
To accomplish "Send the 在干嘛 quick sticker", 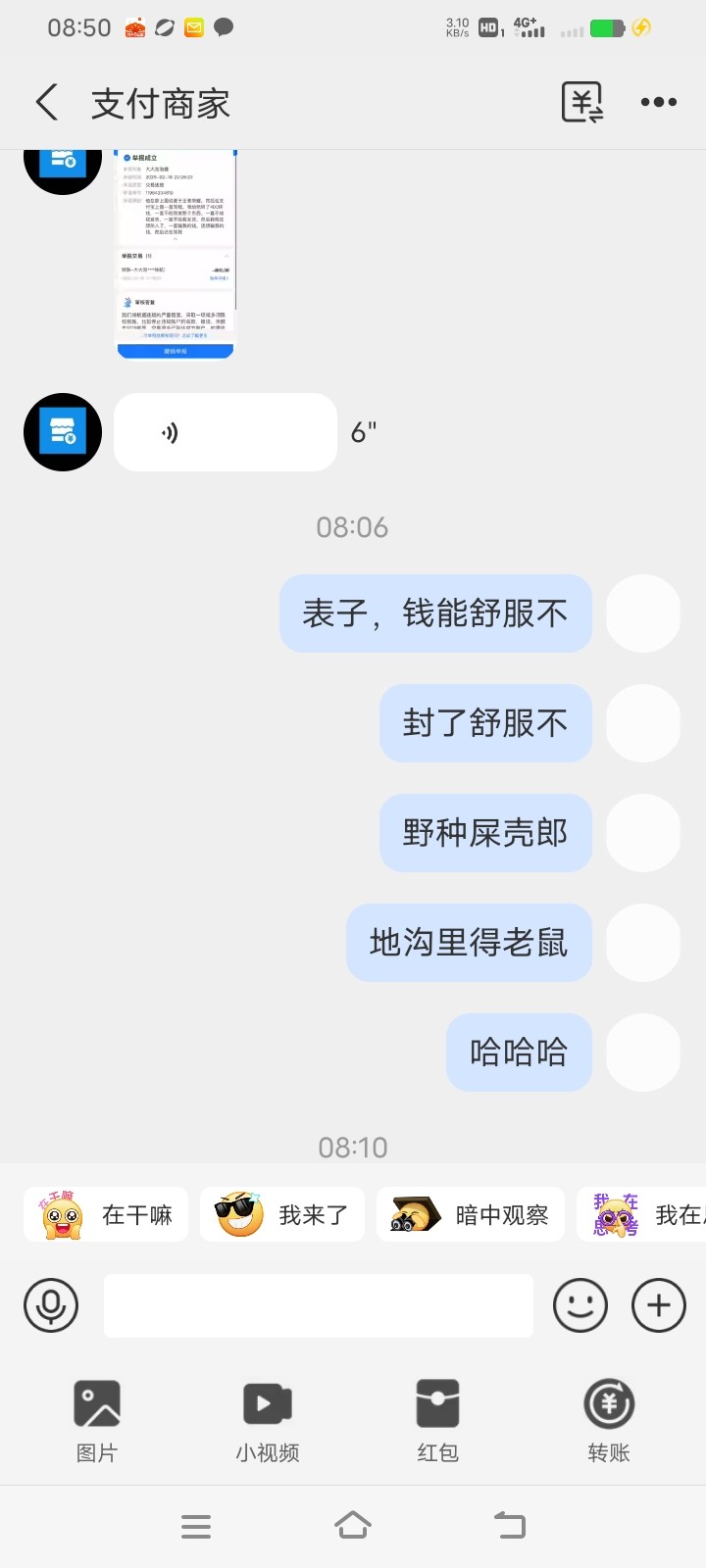I will pyautogui.click(x=106, y=1215).
